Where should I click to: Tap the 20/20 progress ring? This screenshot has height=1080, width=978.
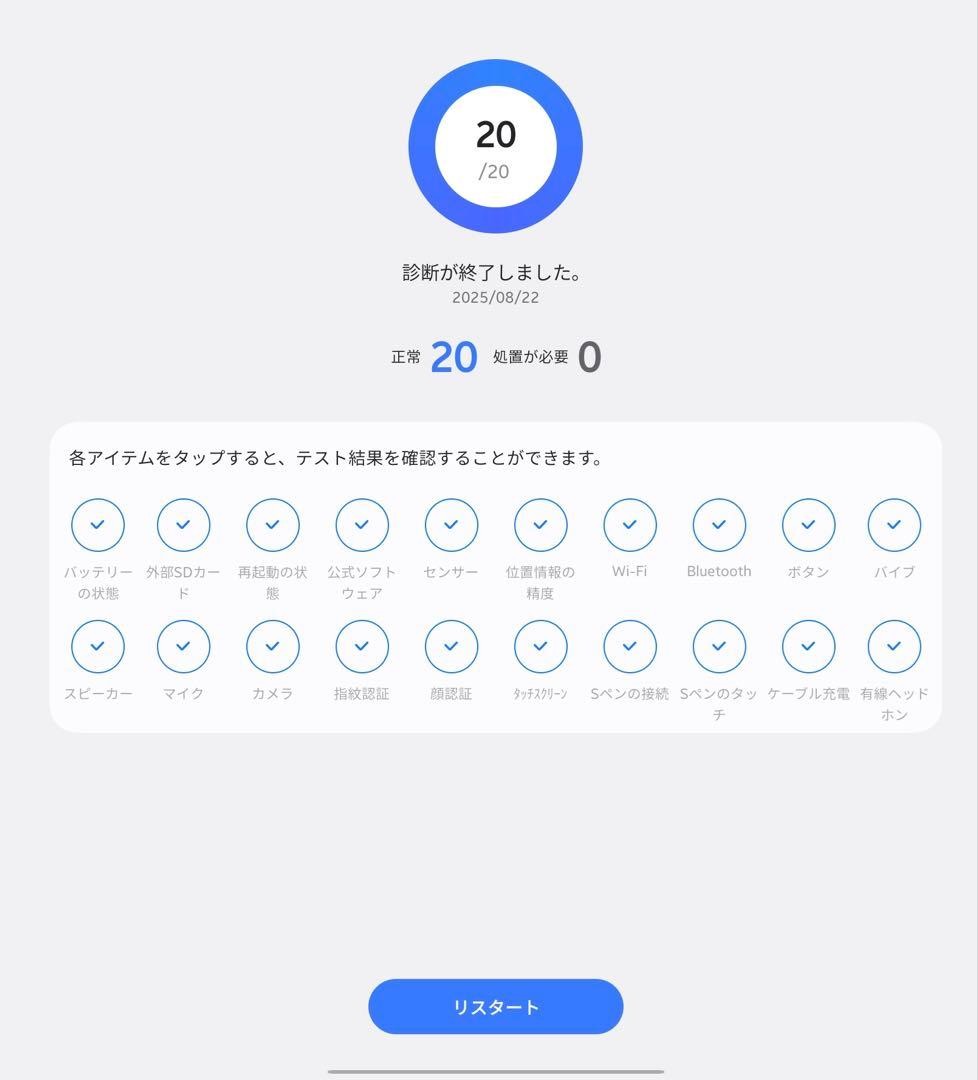495,146
